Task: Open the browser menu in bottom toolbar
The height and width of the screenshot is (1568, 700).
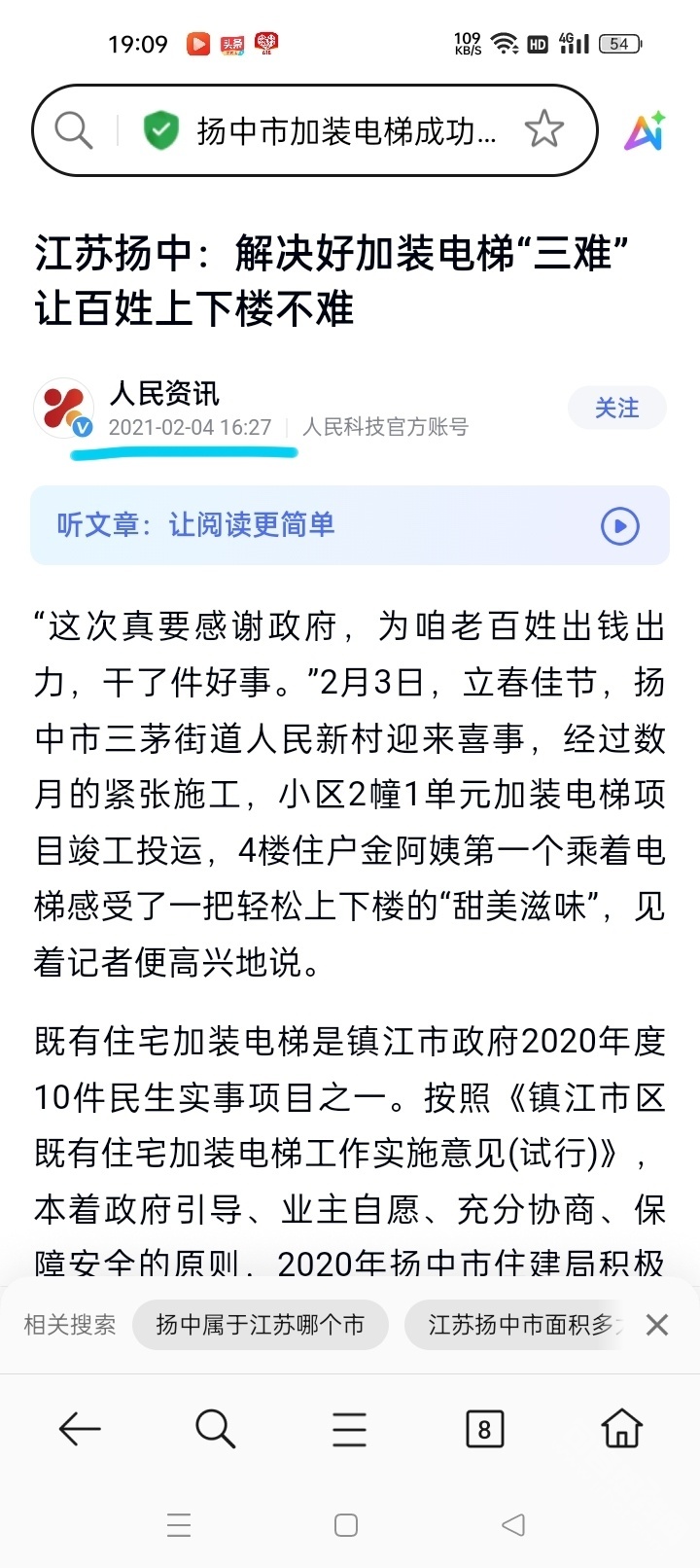Action: coord(349,1429)
